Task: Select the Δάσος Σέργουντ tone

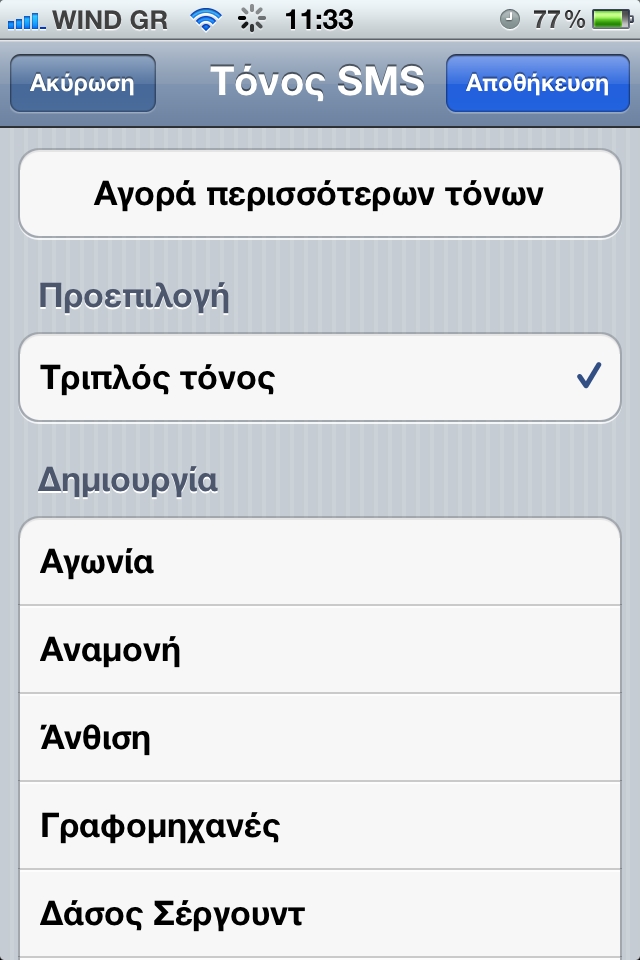Action: pos(319,914)
